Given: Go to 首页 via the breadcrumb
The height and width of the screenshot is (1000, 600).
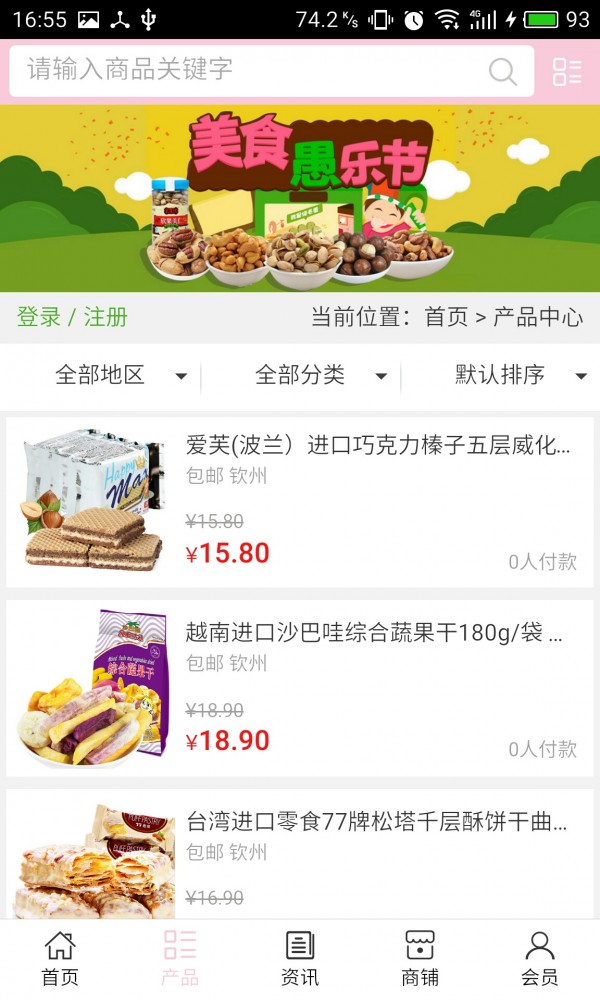Looking at the screenshot, I should [446, 317].
